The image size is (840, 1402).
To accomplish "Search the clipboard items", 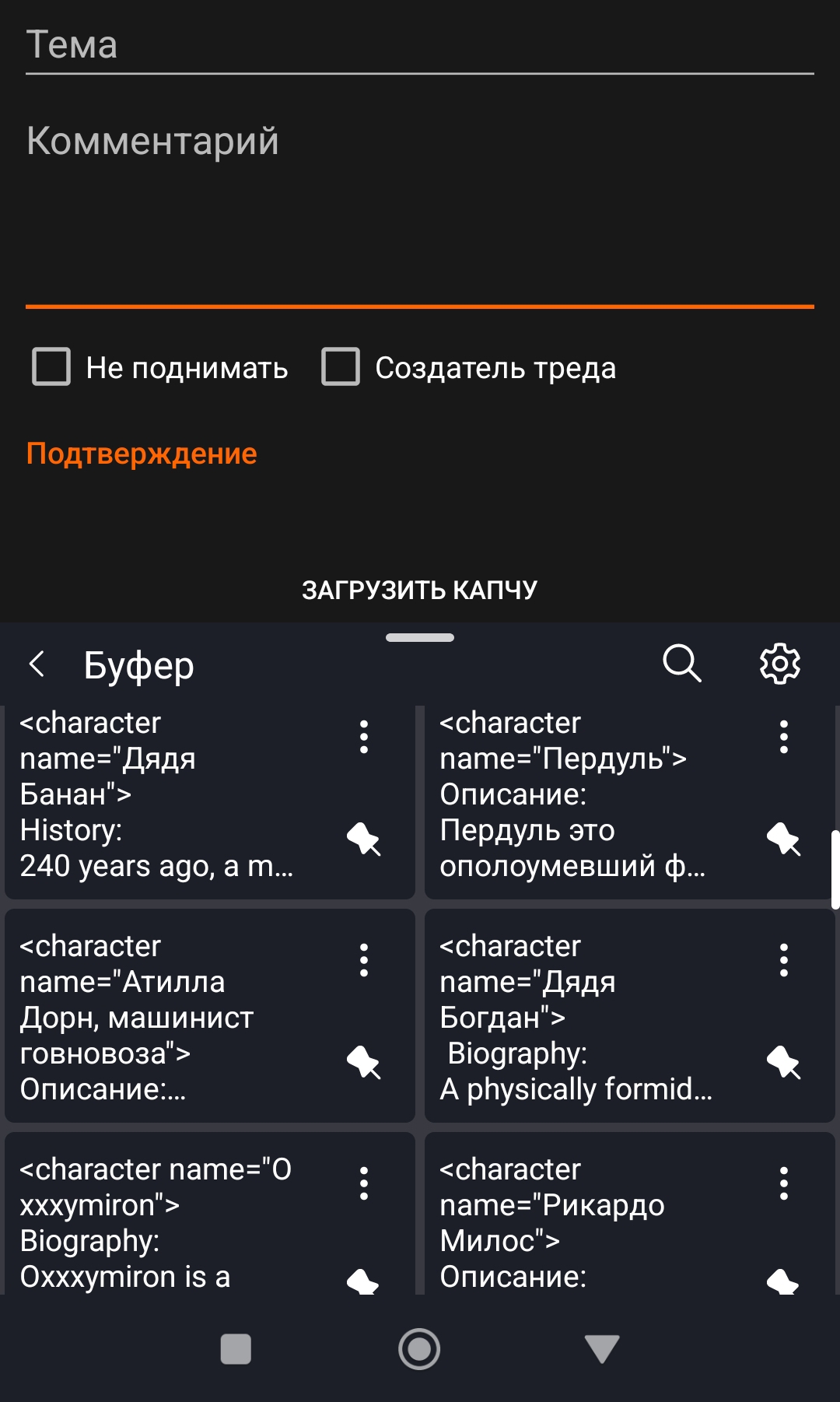I will coord(682,664).
